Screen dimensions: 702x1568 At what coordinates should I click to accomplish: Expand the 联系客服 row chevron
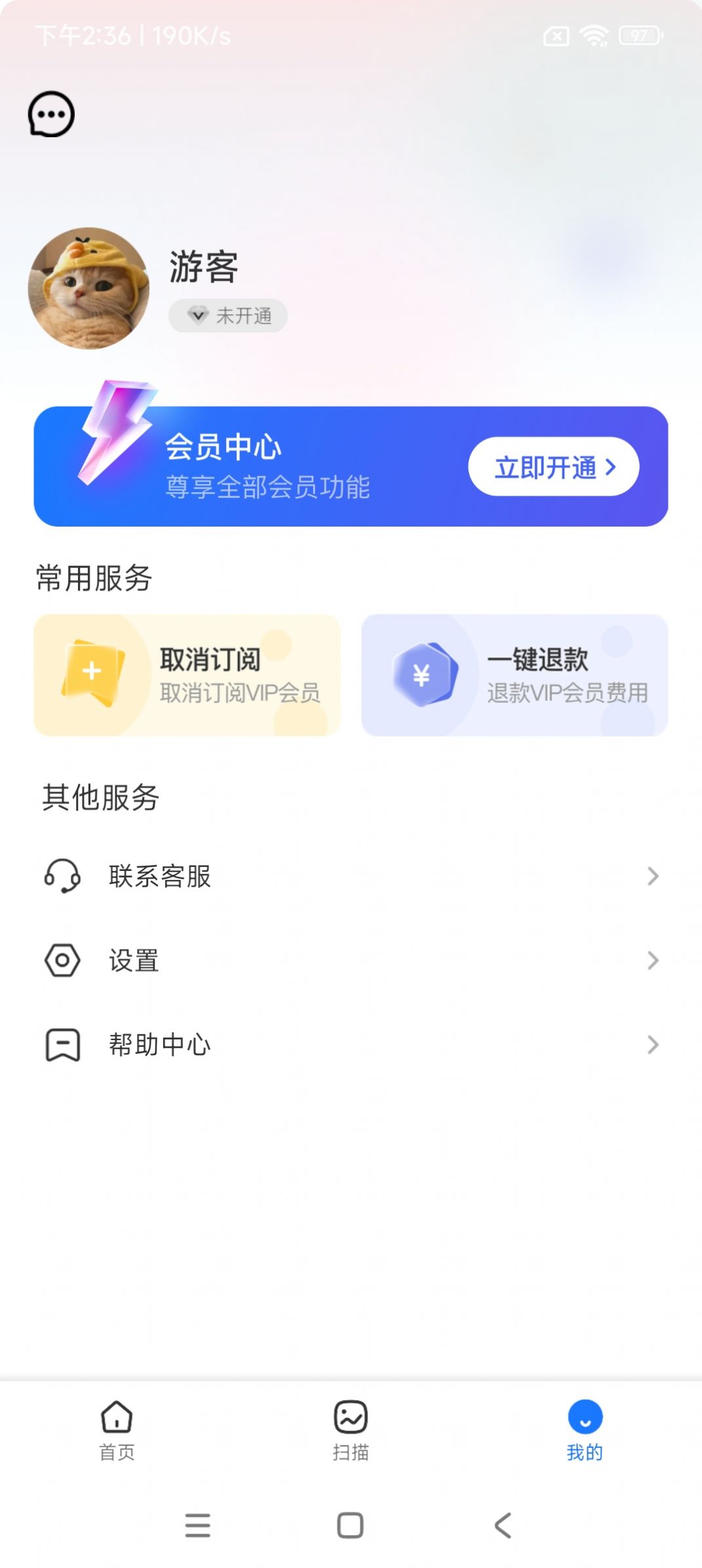(652, 876)
